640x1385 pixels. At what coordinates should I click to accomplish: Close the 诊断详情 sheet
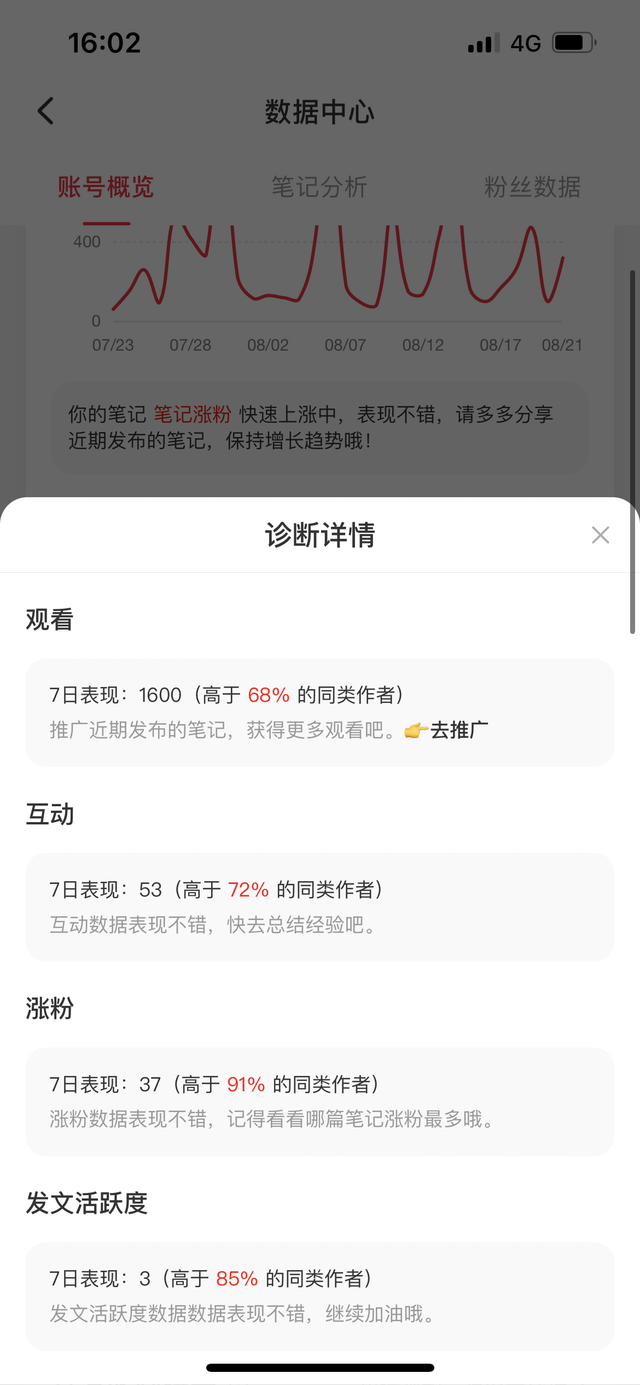point(600,535)
